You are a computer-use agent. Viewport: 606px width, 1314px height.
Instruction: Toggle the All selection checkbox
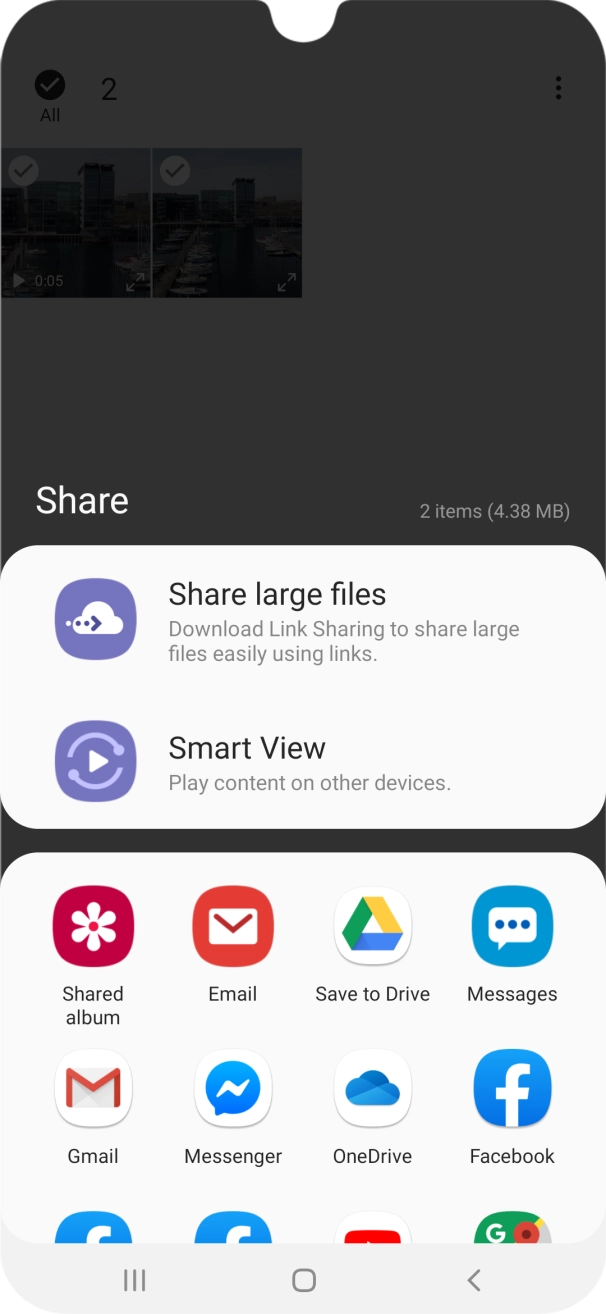click(x=50, y=87)
